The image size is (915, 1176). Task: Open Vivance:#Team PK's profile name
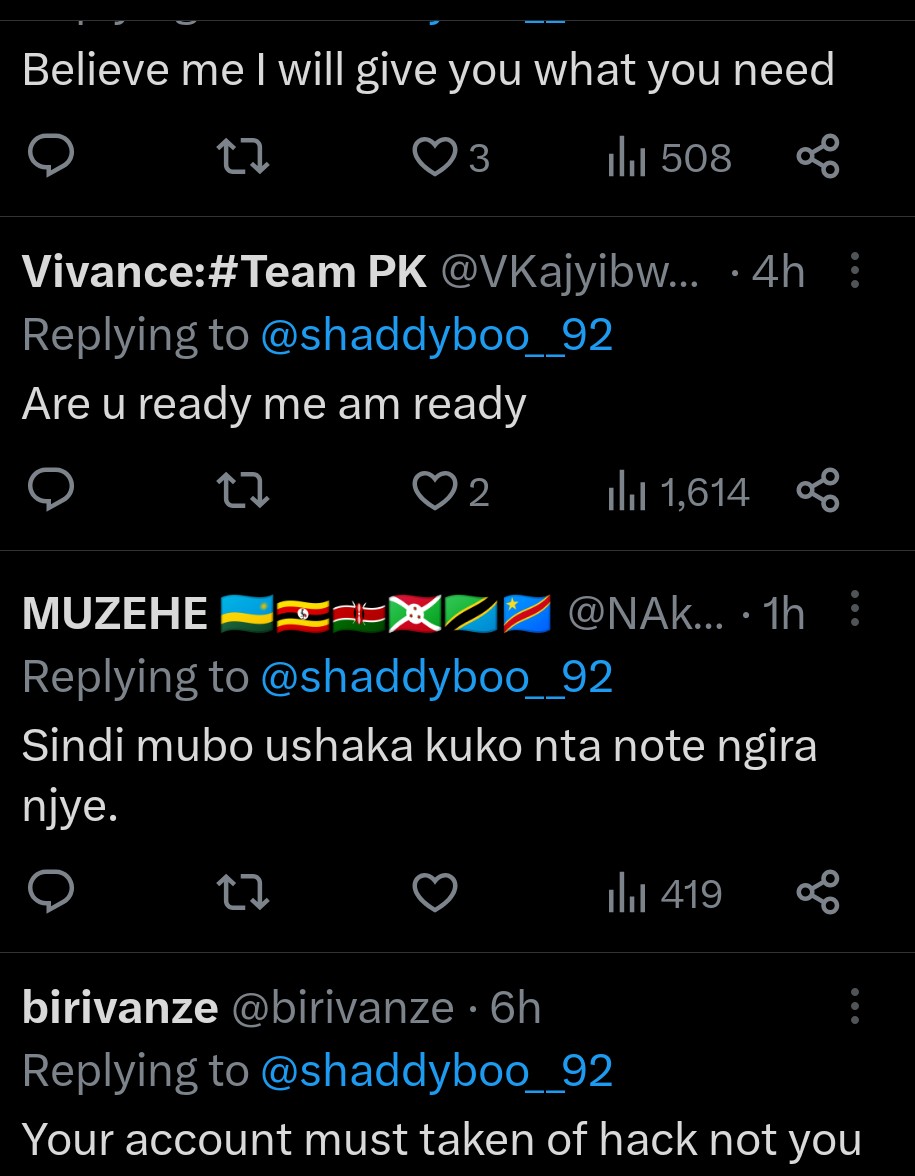point(224,272)
